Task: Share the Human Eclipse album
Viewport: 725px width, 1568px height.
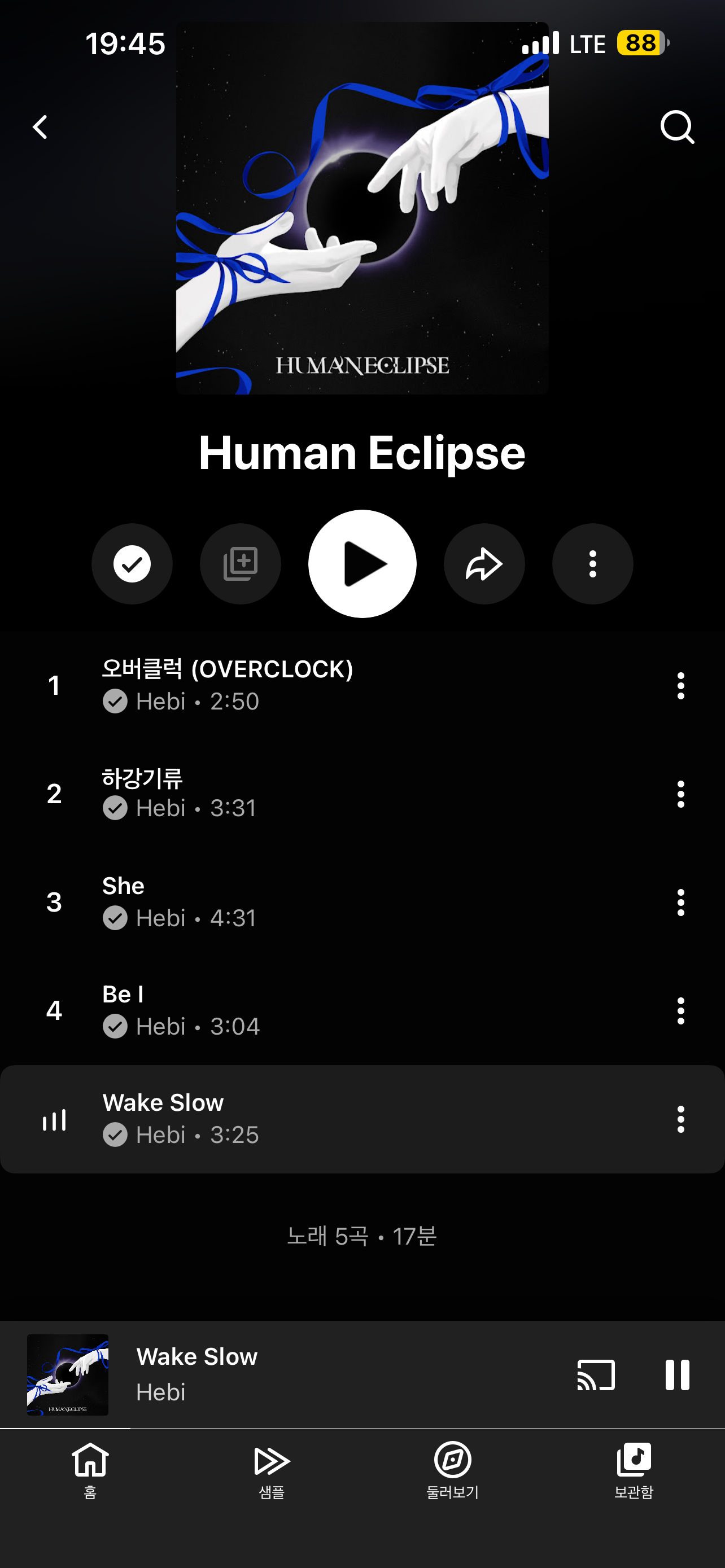Action: 484,564
